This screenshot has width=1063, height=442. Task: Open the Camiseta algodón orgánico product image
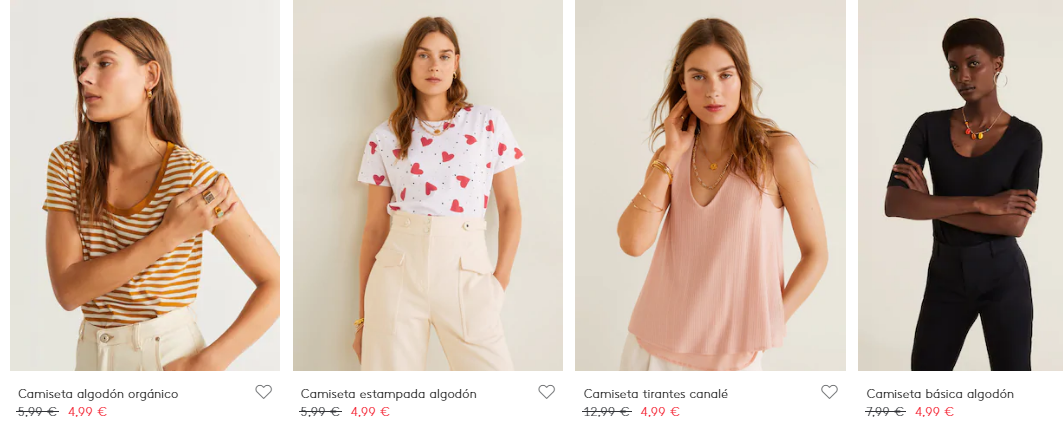pos(145,185)
